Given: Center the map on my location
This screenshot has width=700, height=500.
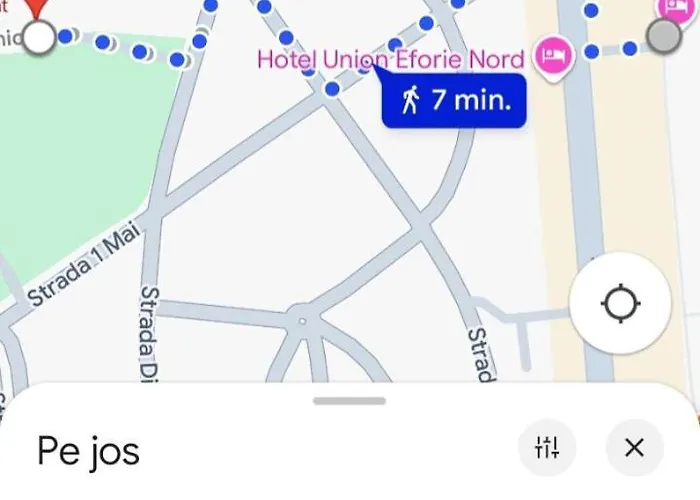Looking at the screenshot, I should pos(620,303).
